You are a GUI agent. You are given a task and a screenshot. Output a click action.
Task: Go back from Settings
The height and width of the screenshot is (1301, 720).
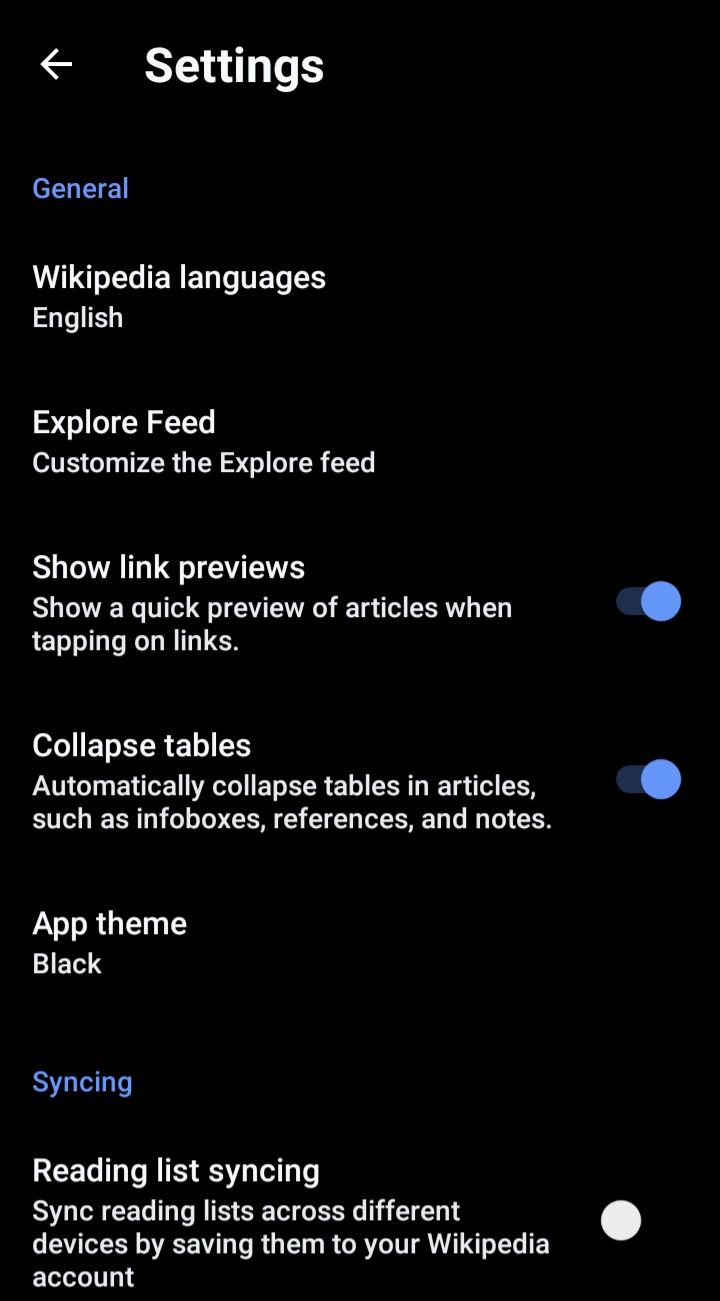[56, 65]
